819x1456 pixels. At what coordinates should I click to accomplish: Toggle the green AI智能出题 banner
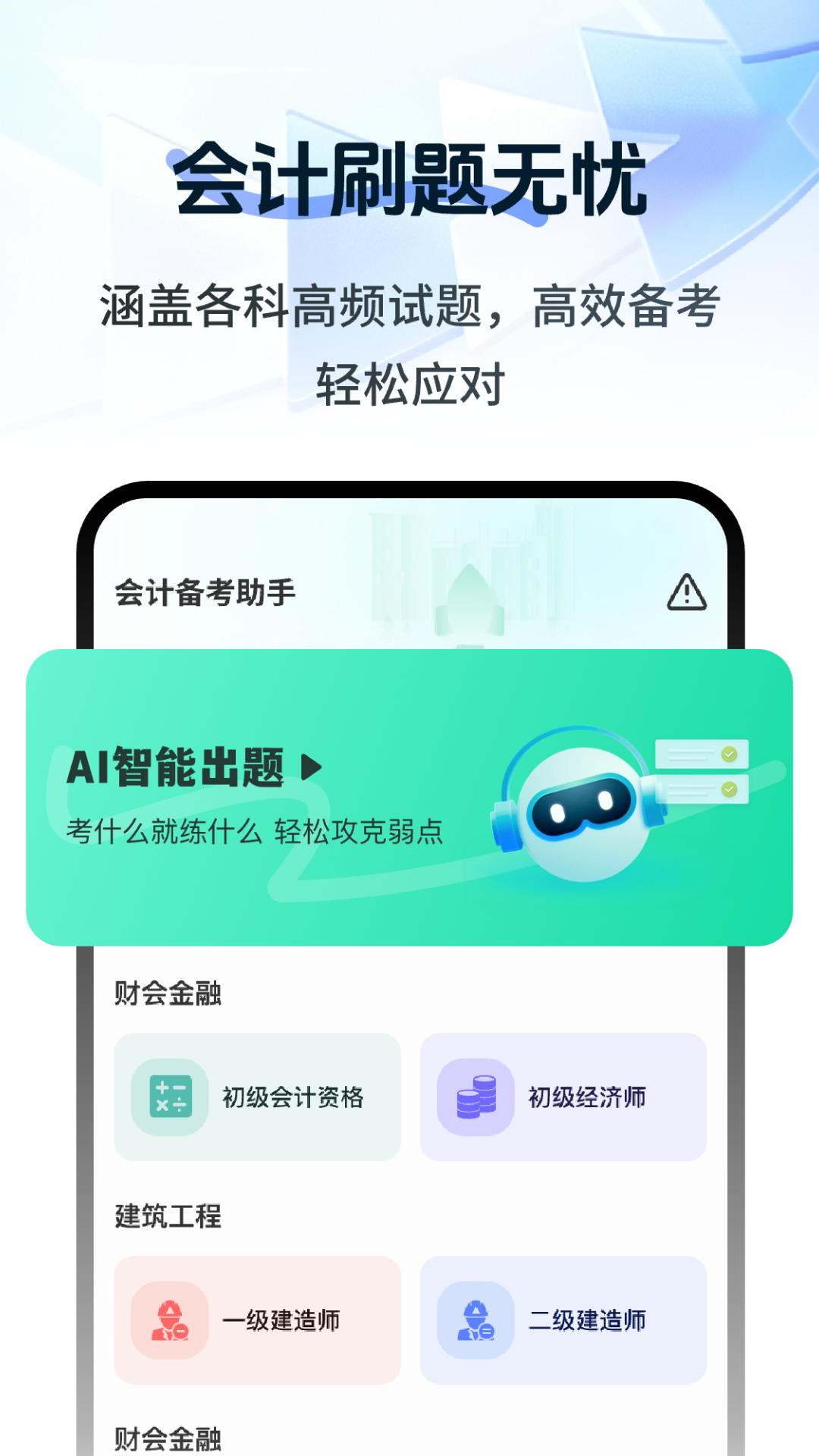[409, 796]
